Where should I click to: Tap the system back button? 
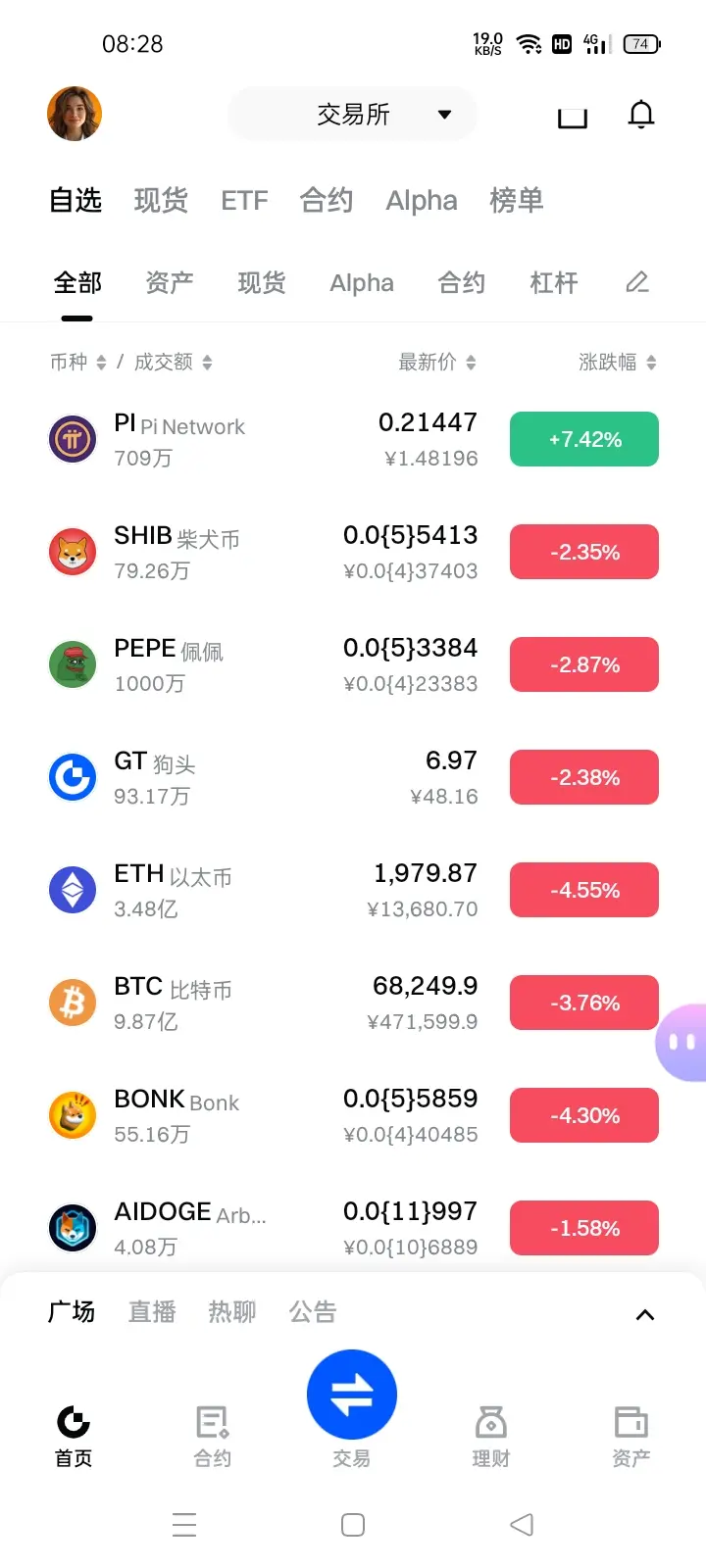coord(522,1525)
